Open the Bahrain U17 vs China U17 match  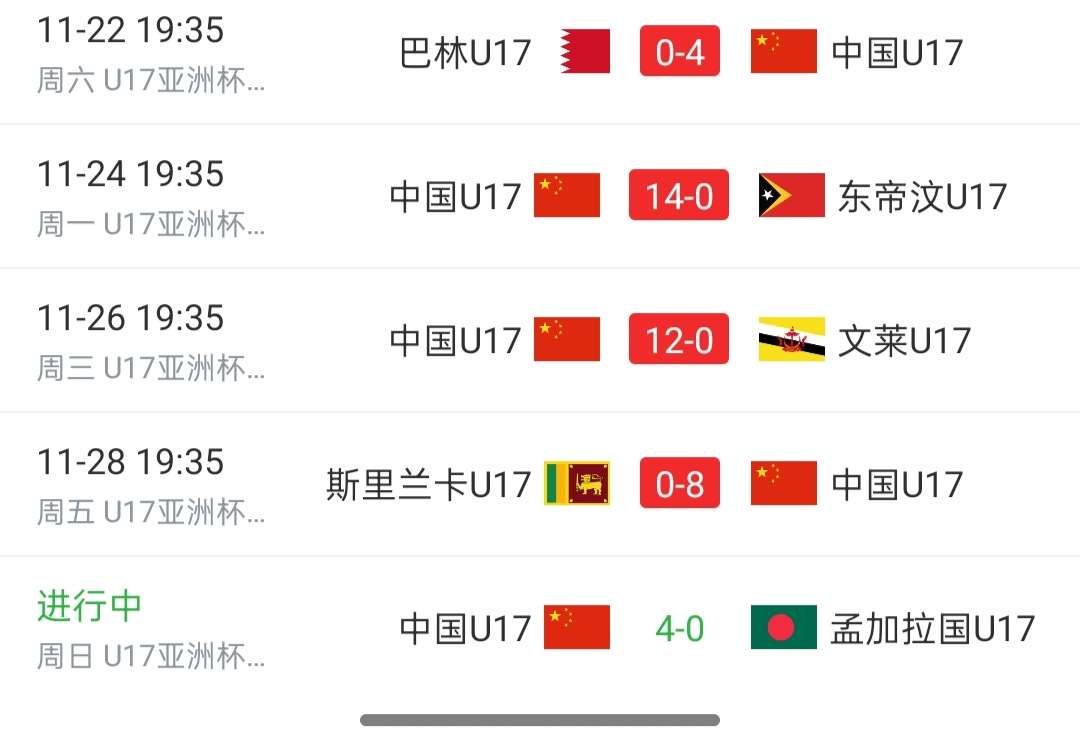(680, 52)
